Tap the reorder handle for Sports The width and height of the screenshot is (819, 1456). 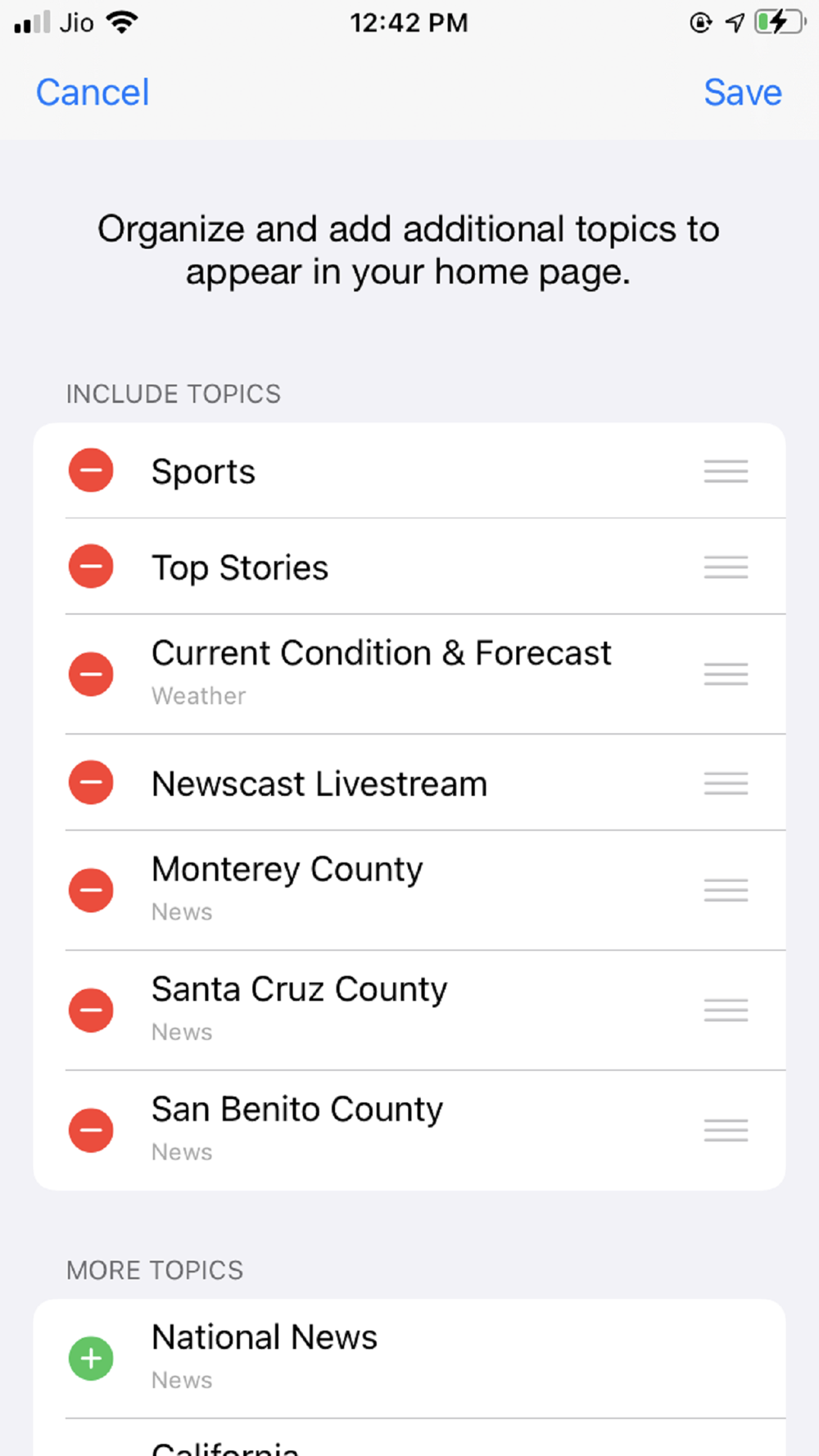726,471
